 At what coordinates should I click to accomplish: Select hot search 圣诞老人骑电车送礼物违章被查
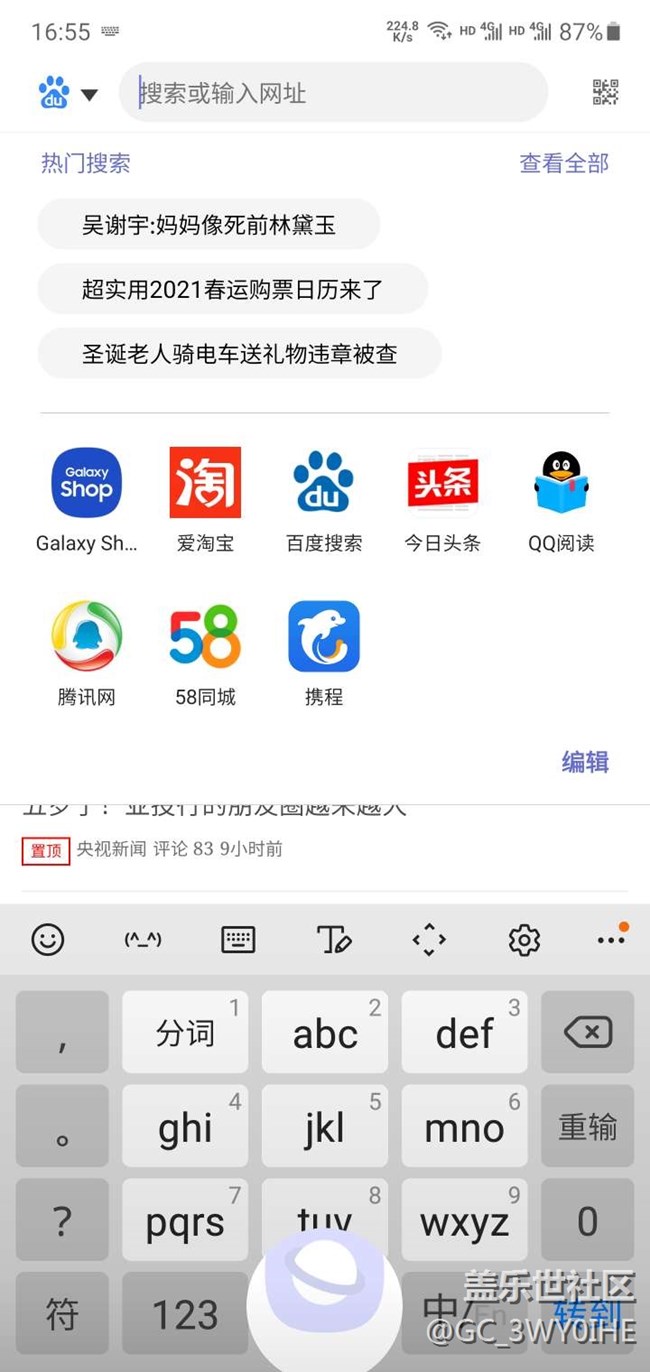coord(240,354)
